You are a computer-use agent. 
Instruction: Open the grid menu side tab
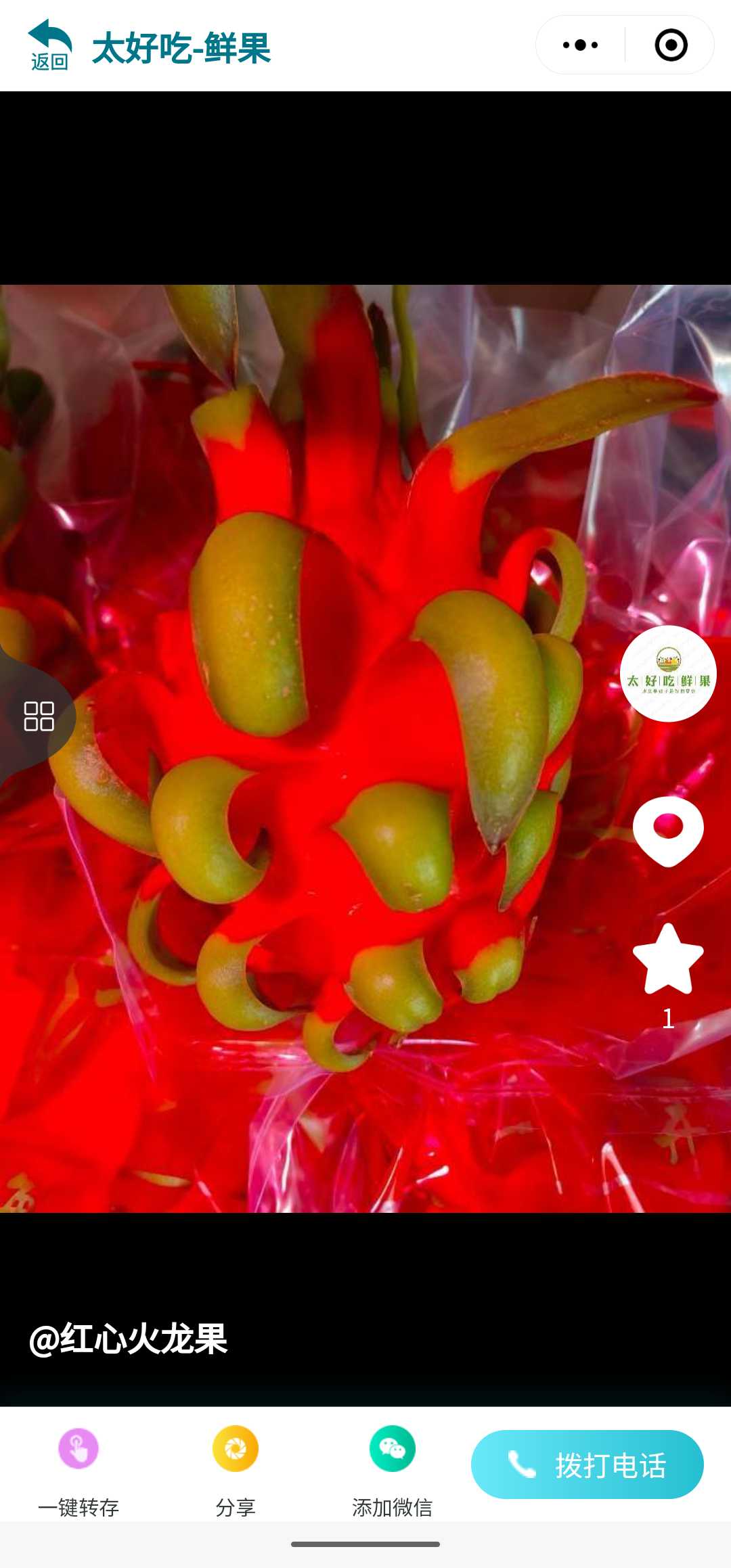point(39,716)
